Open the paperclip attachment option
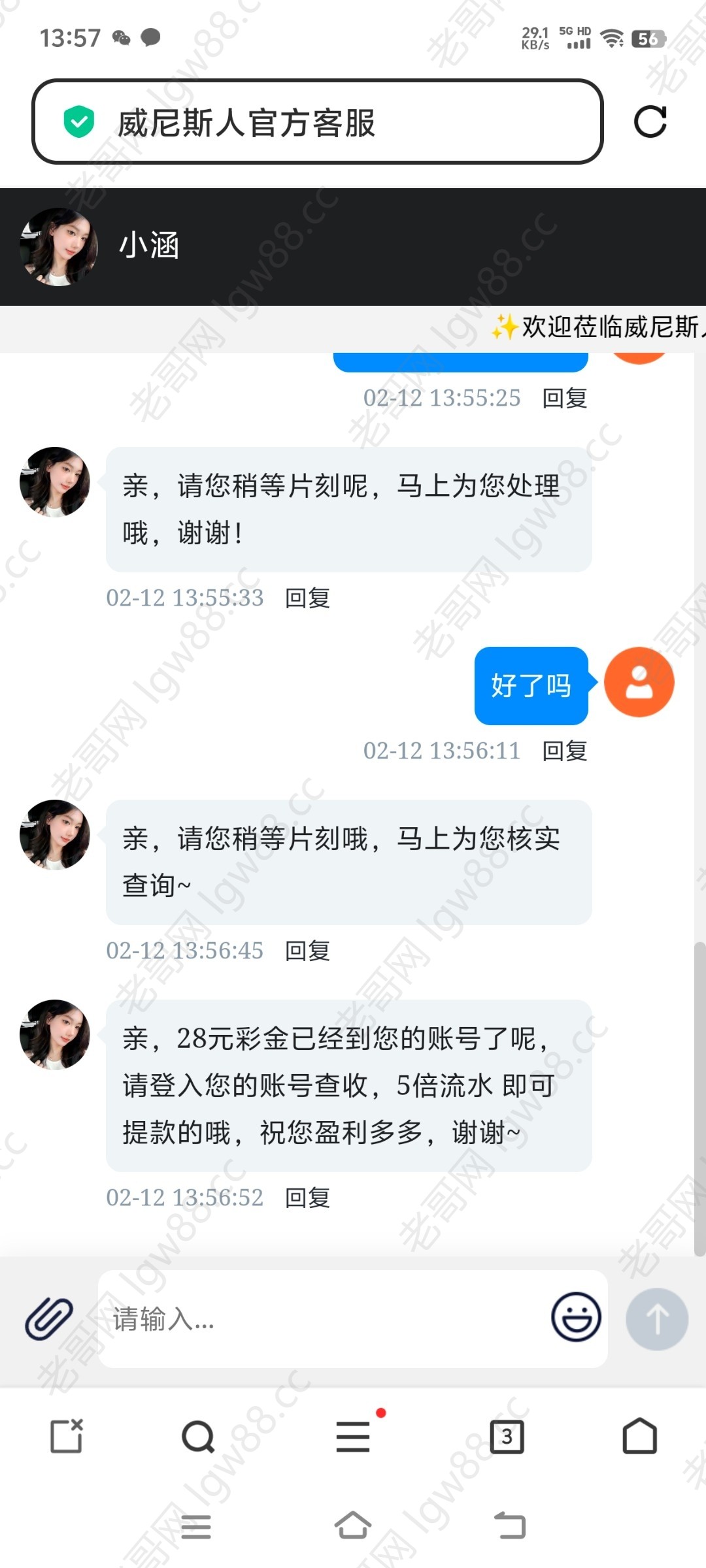Viewport: 706px width, 1568px height. pyautogui.click(x=49, y=1318)
